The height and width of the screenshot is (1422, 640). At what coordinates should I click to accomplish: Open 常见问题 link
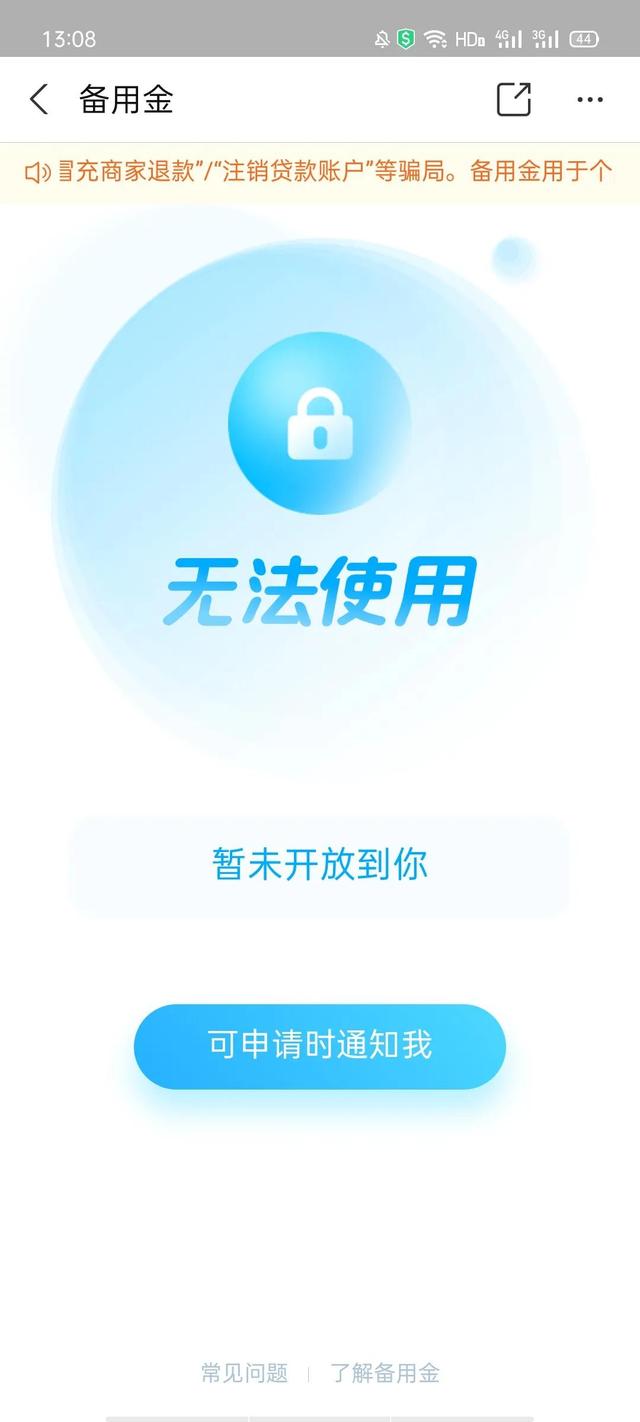245,1373
